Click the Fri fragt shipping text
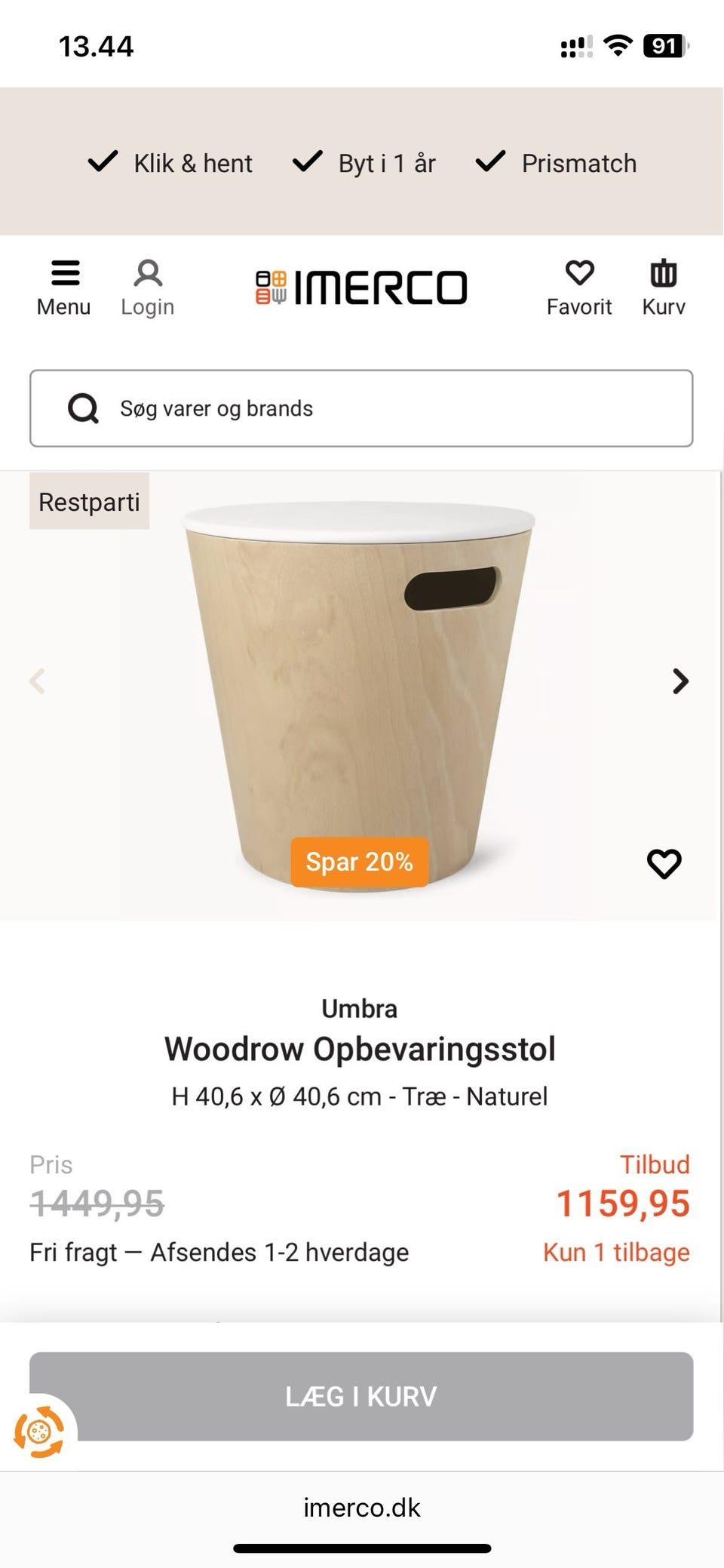Viewport: 724px width, 1568px height. pos(218,1251)
